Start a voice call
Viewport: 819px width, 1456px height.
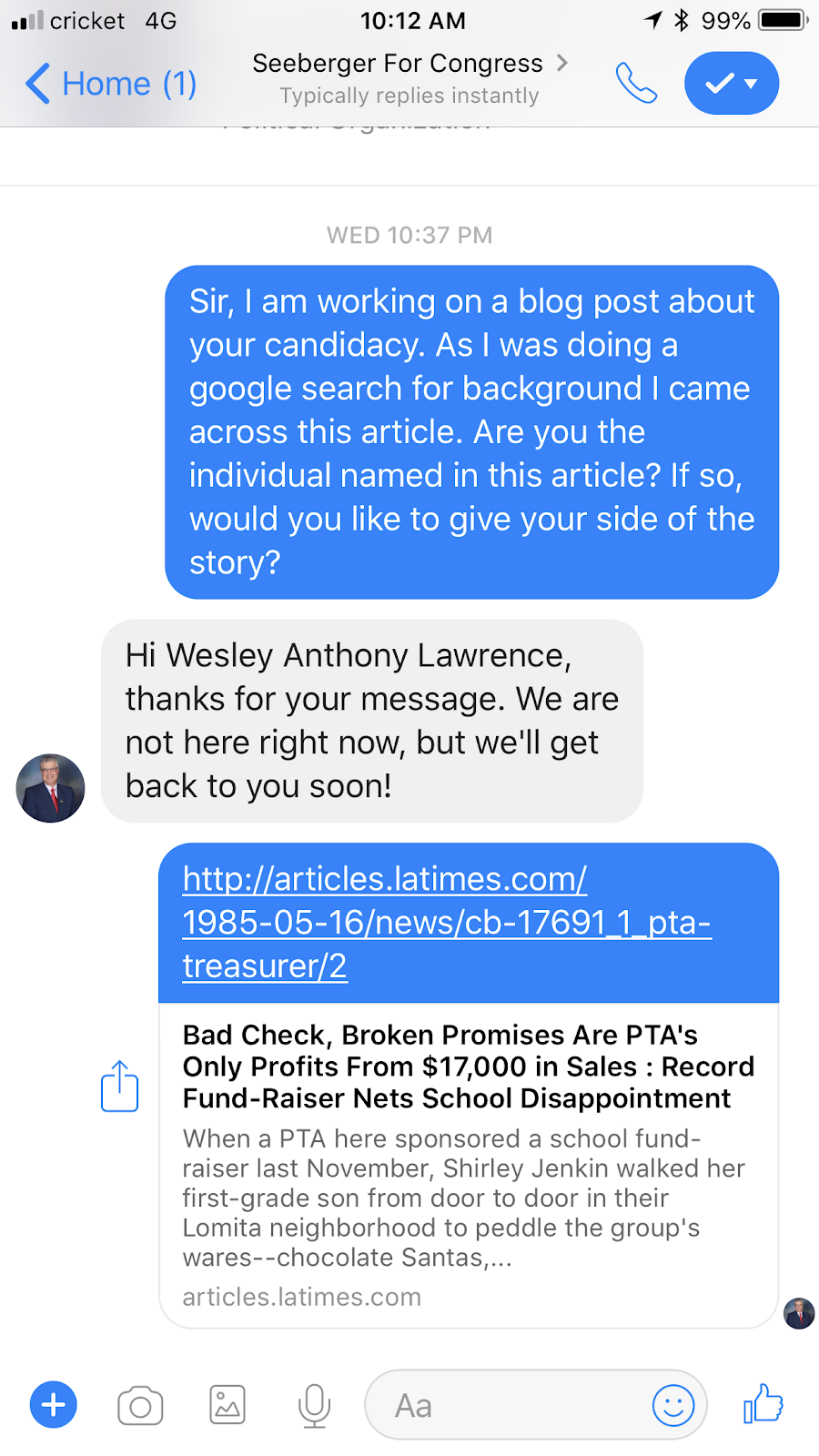[636, 84]
